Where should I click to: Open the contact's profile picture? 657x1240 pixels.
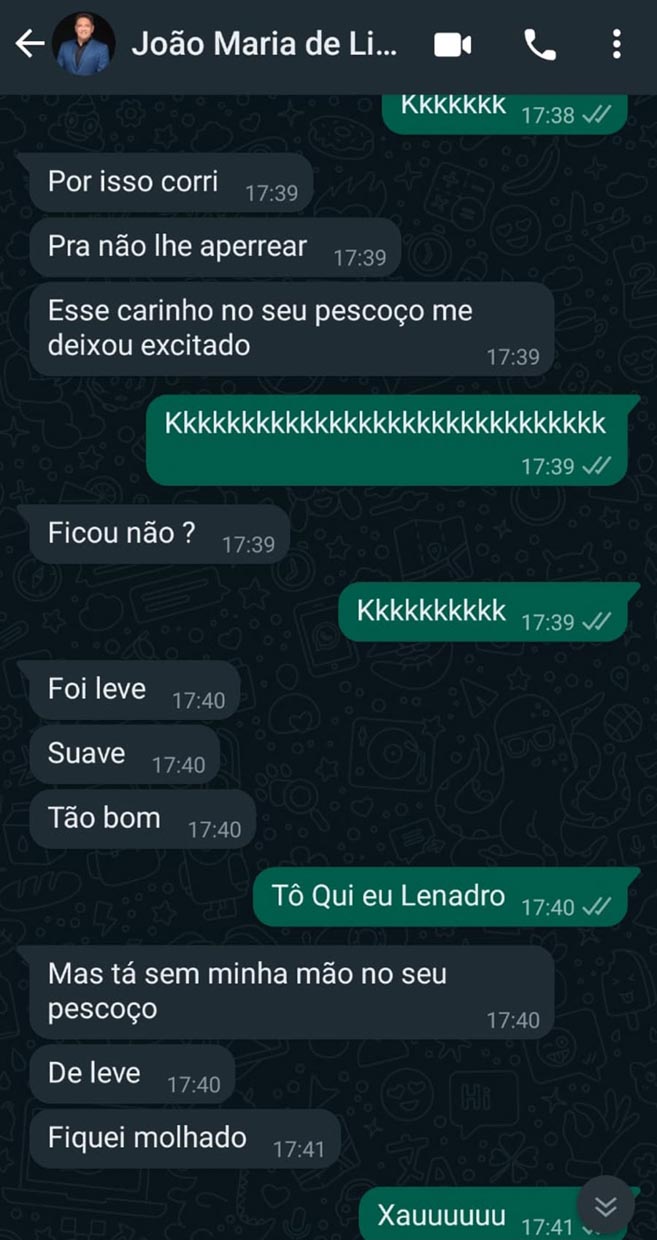pyautogui.click(x=83, y=44)
